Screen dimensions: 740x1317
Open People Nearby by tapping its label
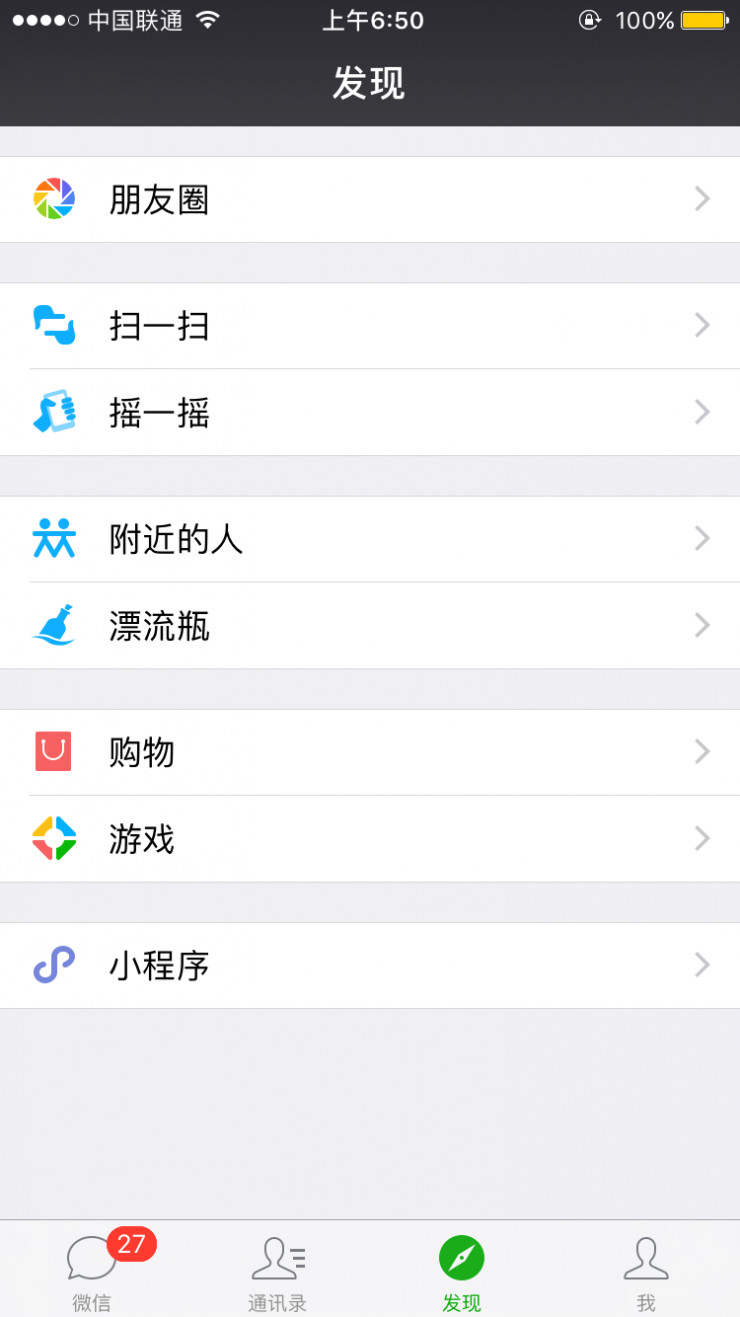(176, 538)
